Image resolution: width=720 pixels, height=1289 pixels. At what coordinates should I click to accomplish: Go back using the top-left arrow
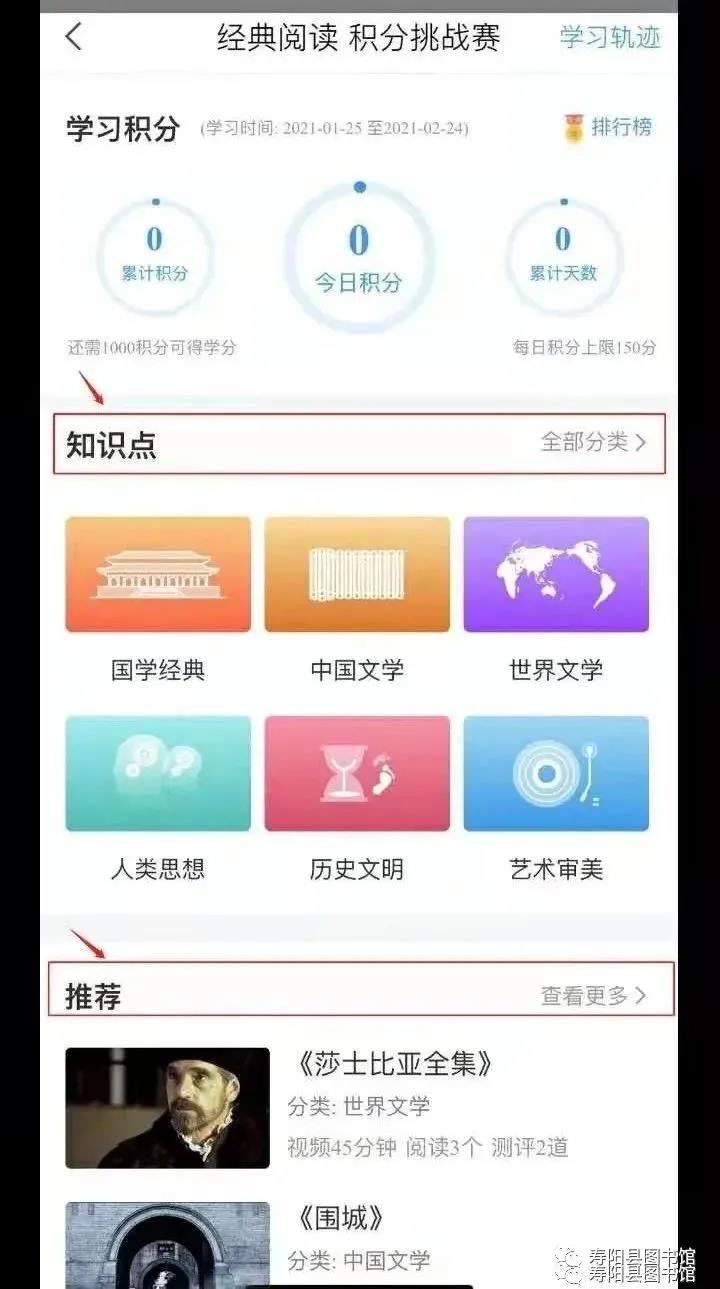point(74,38)
